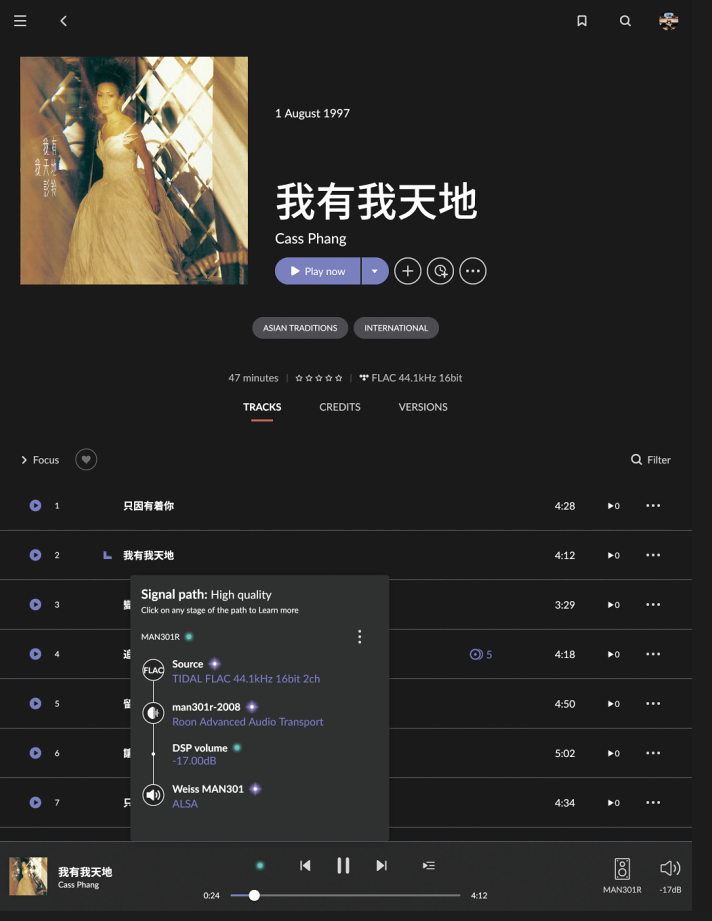Select the INTERNATIONAL genre chip
712x921 pixels.
click(396, 328)
